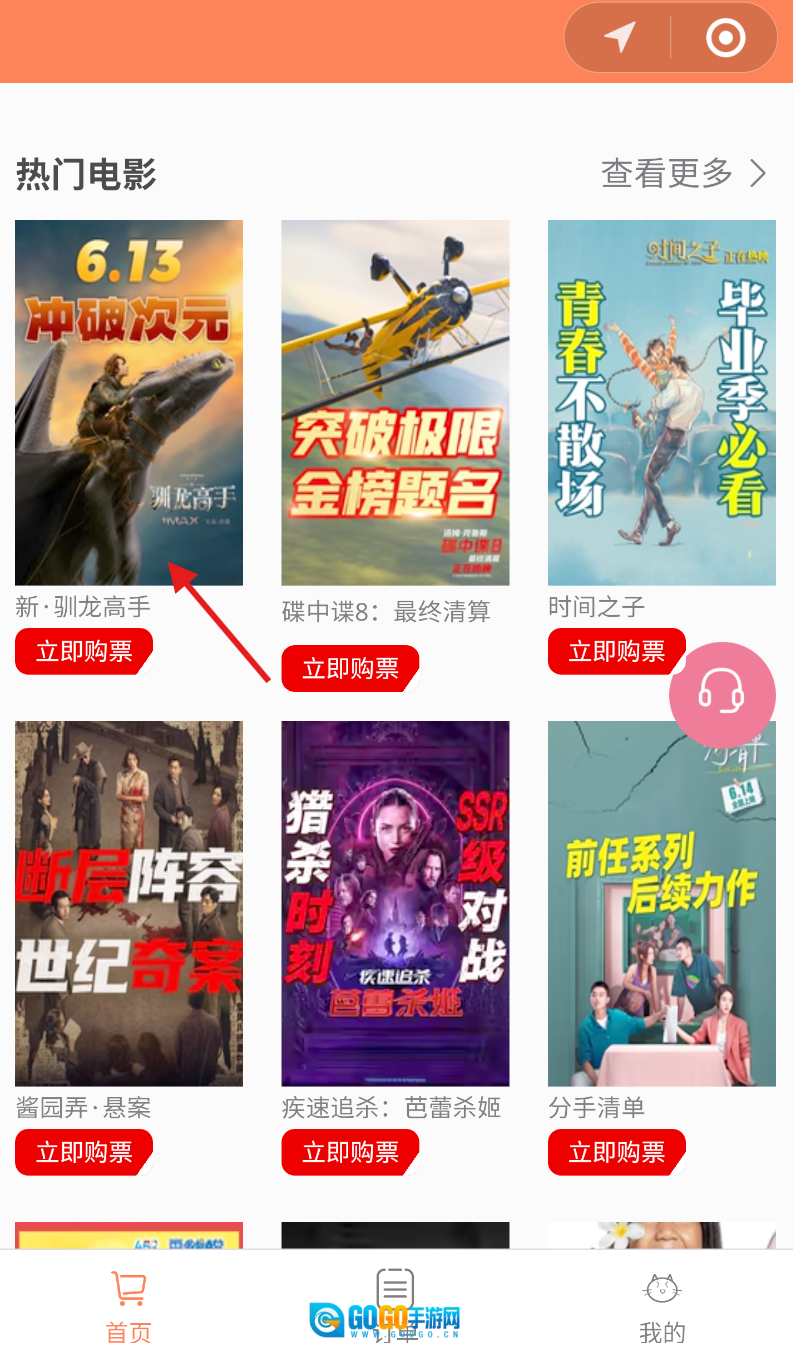Open the 碟中谍8：最终清算 poster

[x=395, y=402]
